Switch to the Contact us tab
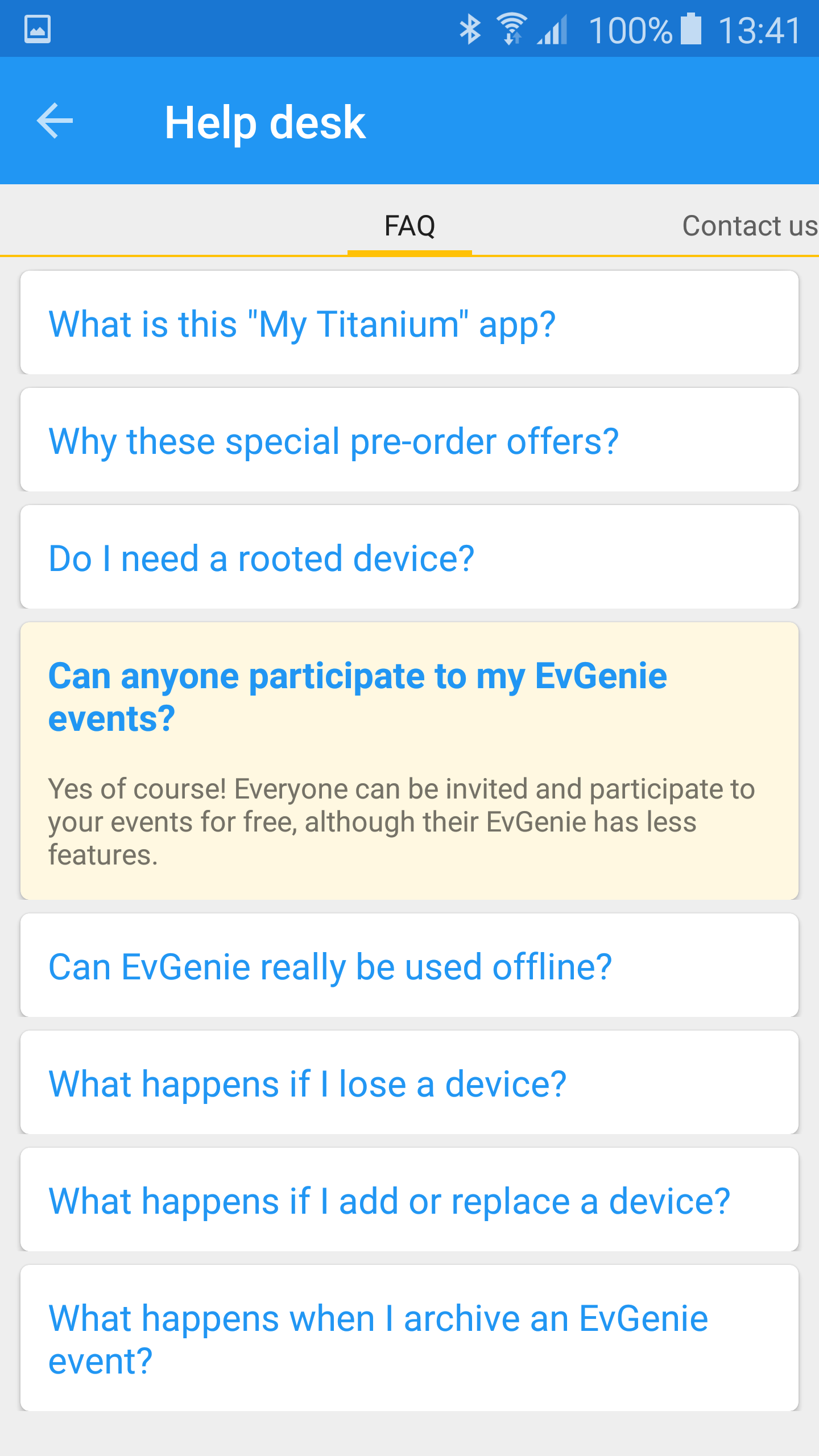819x1456 pixels. (x=750, y=226)
